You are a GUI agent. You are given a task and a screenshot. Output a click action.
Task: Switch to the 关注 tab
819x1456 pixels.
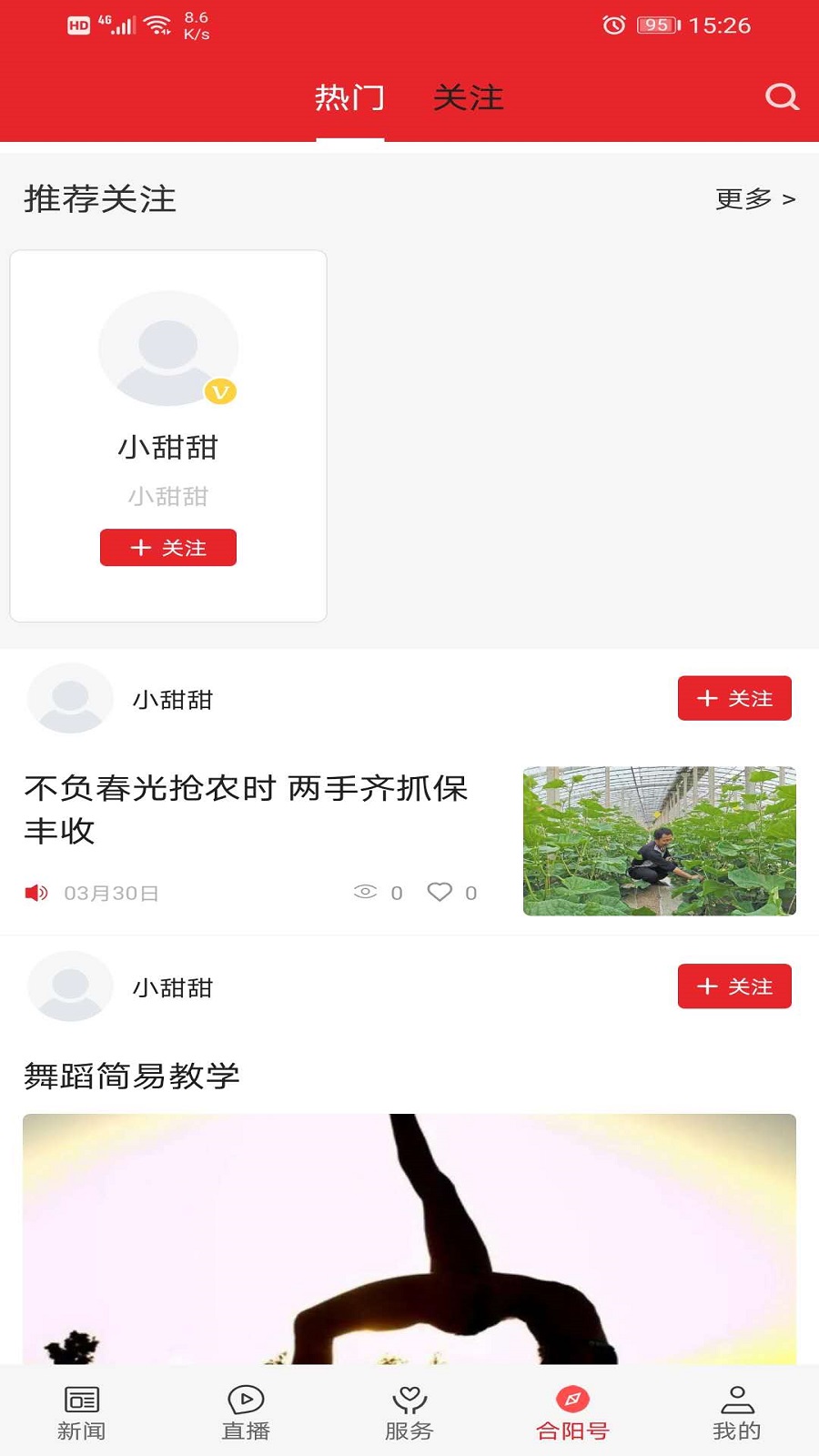(x=469, y=97)
